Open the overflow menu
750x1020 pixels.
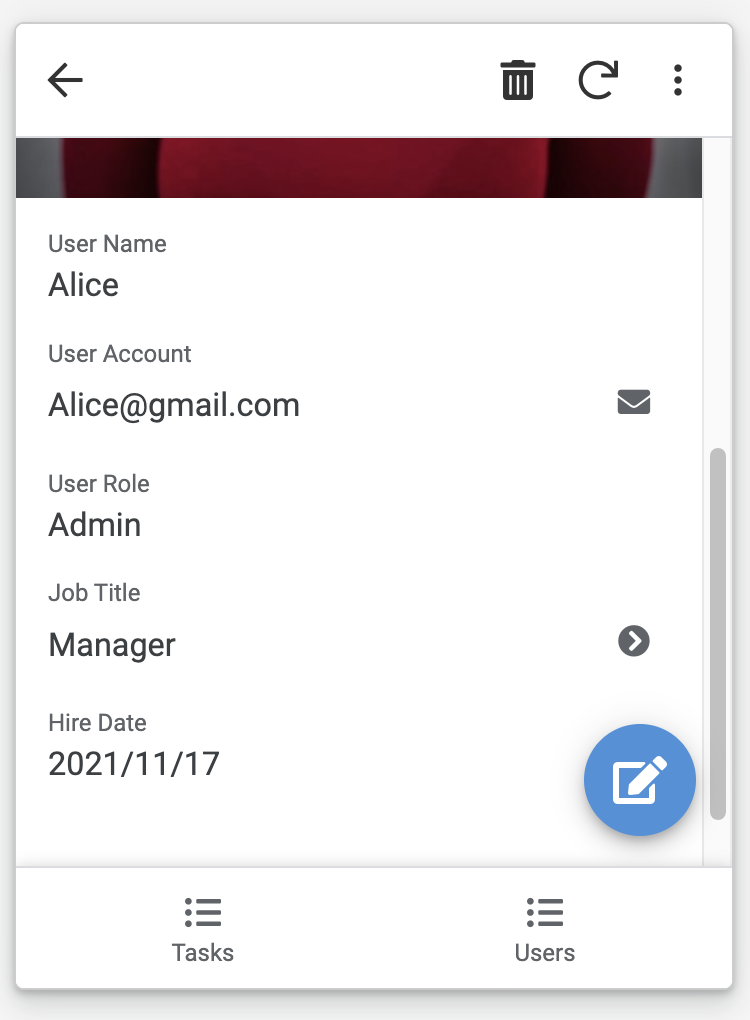click(678, 80)
